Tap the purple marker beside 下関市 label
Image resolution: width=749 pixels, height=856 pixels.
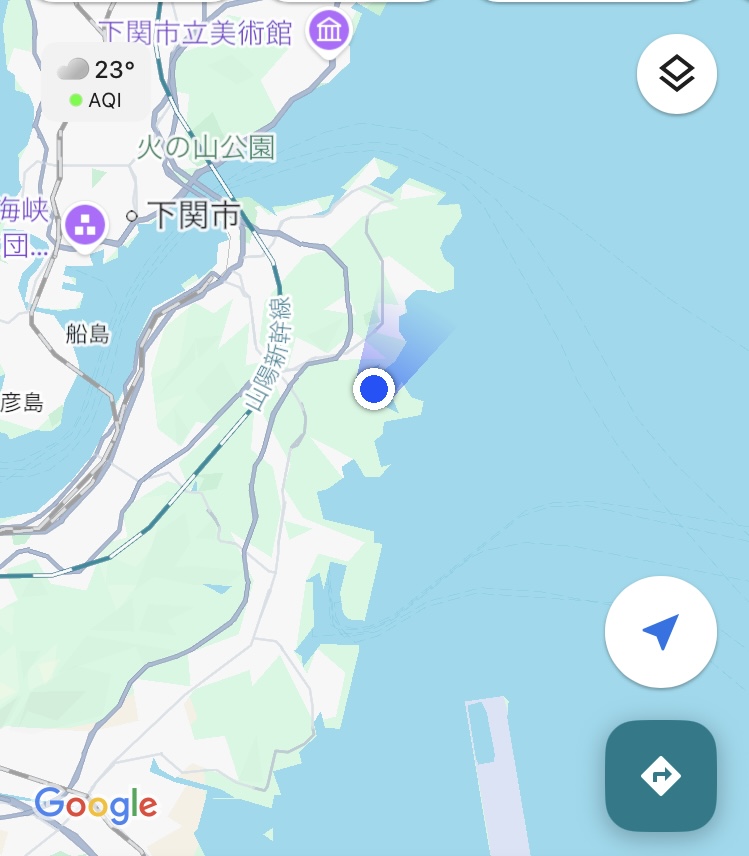86,223
